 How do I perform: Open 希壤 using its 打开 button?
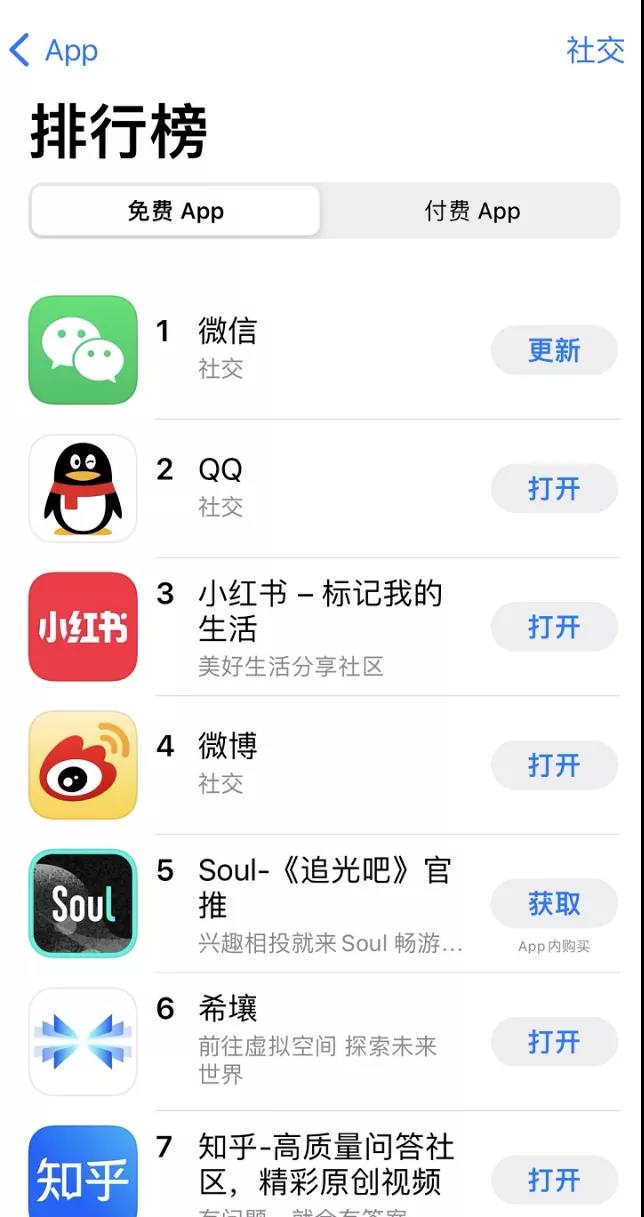[x=554, y=1042]
